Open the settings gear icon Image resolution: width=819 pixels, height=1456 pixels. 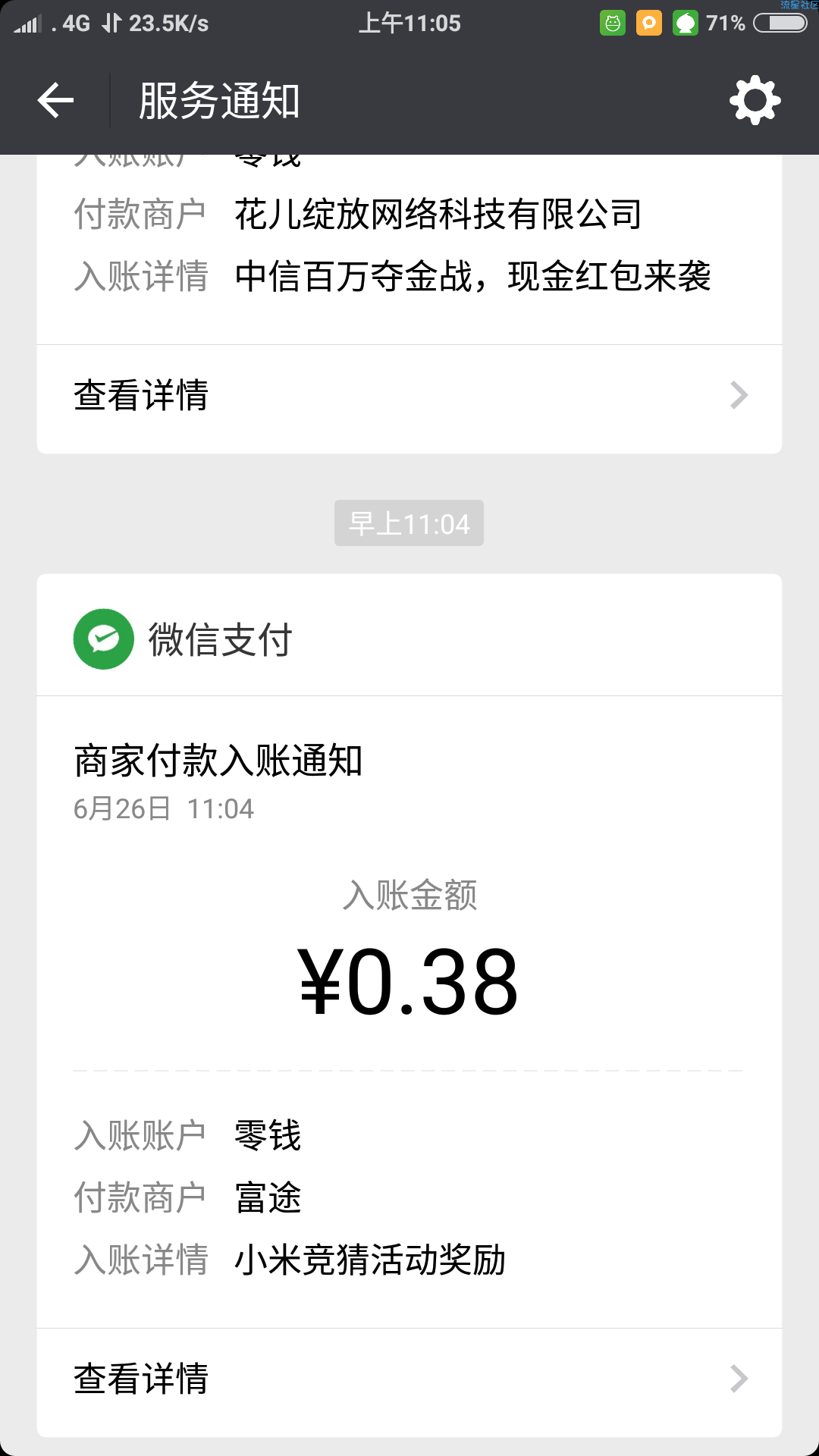click(x=755, y=100)
